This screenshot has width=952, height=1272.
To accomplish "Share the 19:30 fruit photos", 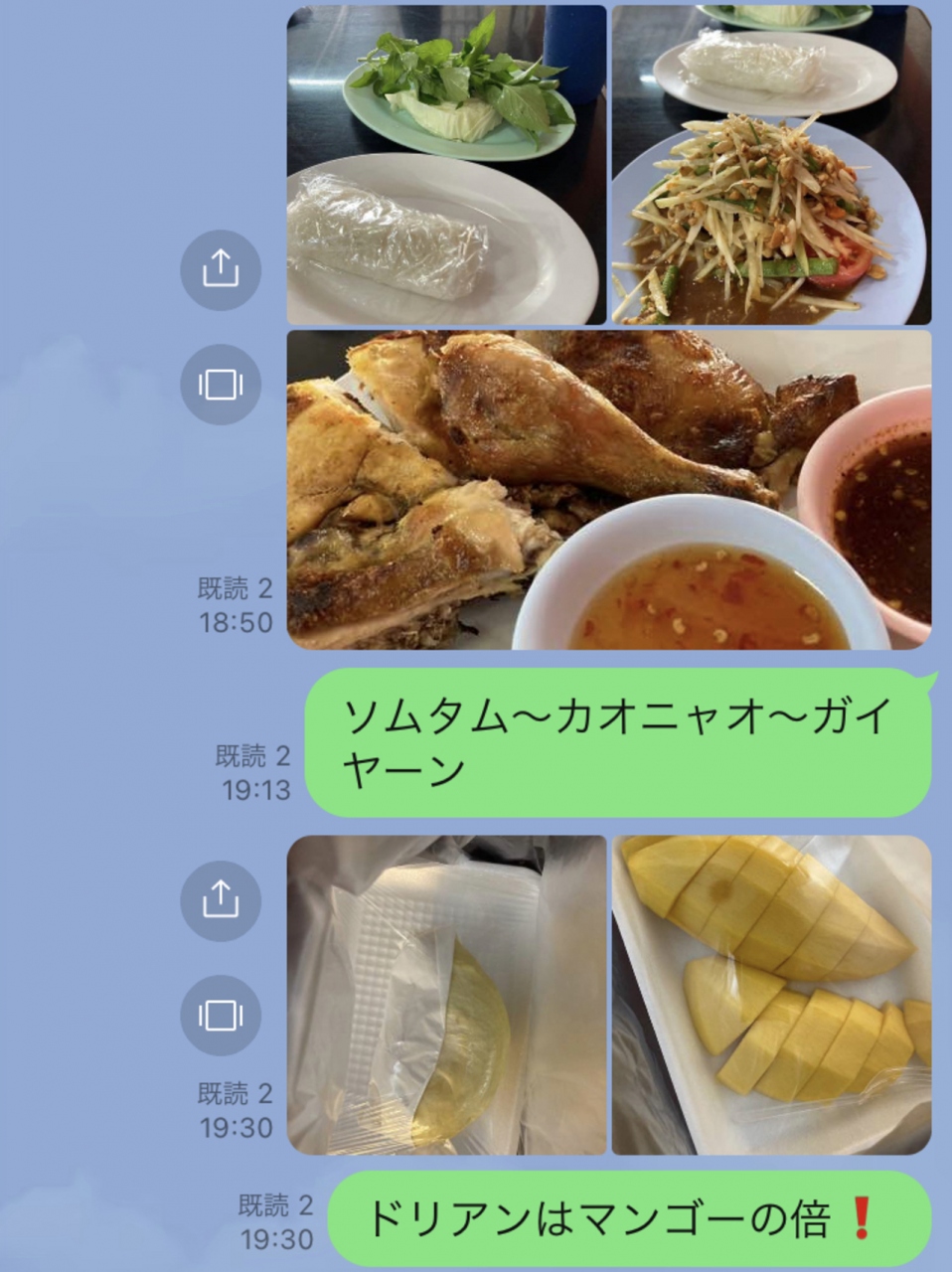I will tap(220, 900).
